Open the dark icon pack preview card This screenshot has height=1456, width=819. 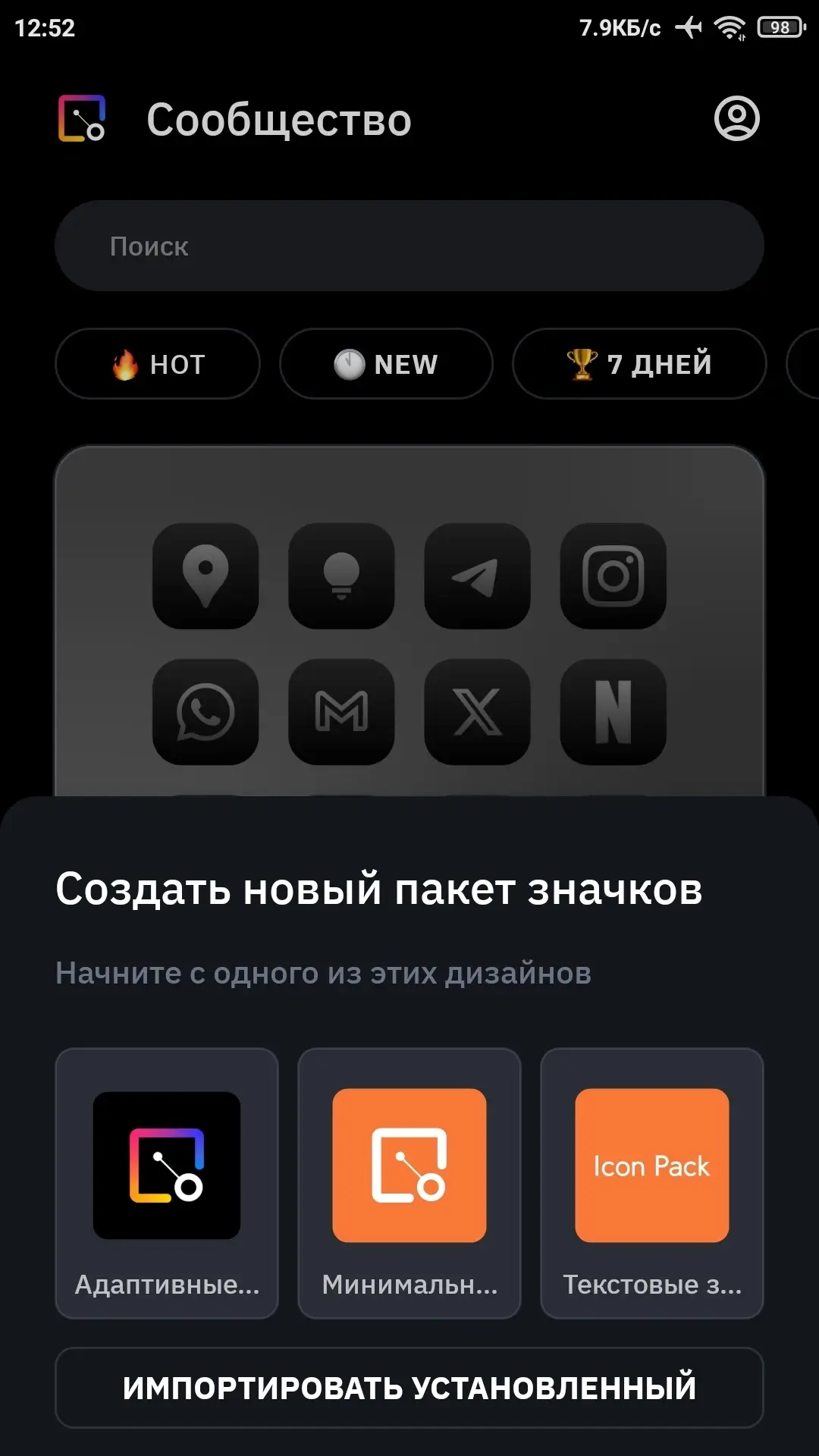click(409, 622)
